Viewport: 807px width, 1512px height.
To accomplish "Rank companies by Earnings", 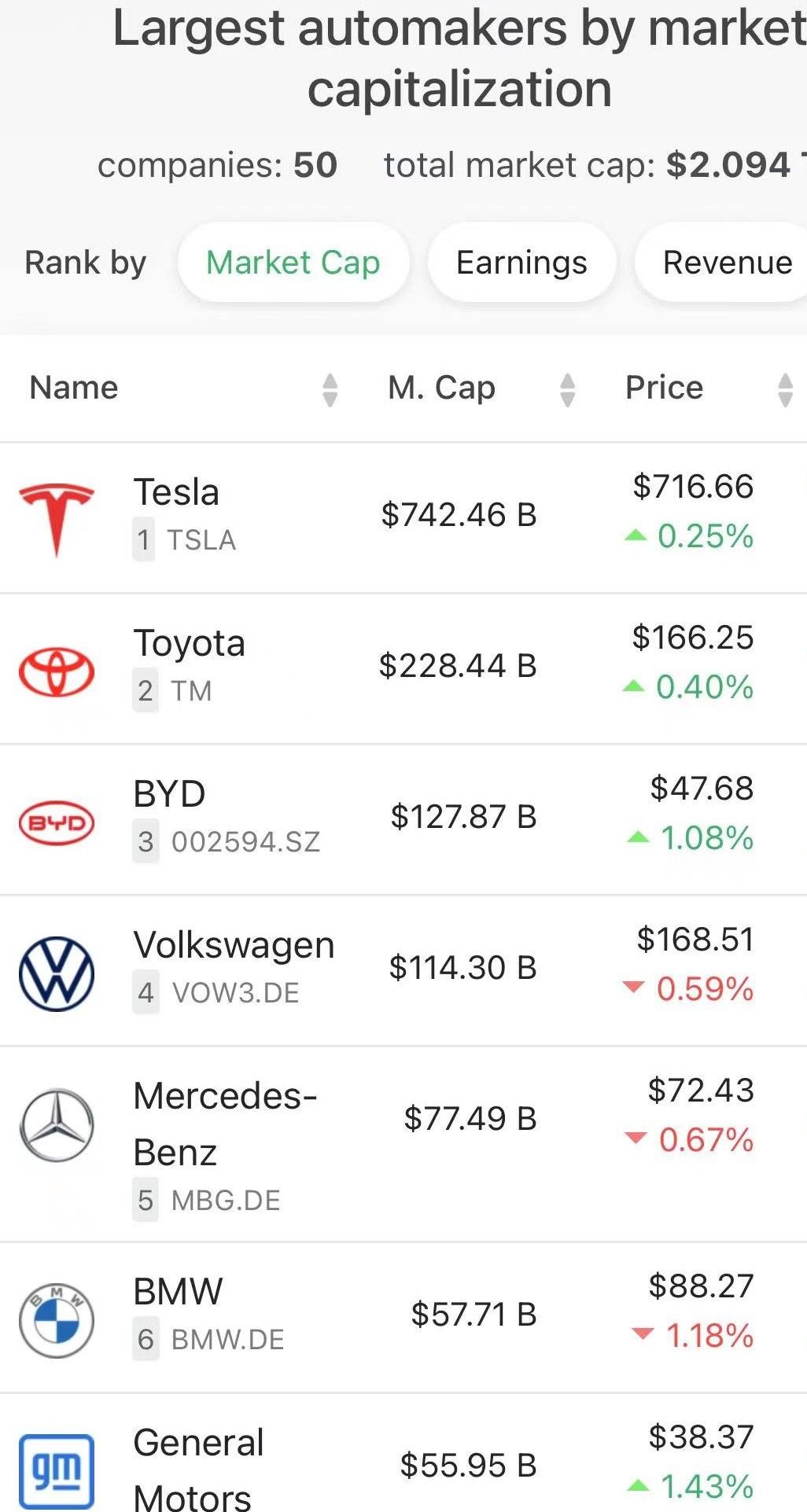I will point(521,263).
